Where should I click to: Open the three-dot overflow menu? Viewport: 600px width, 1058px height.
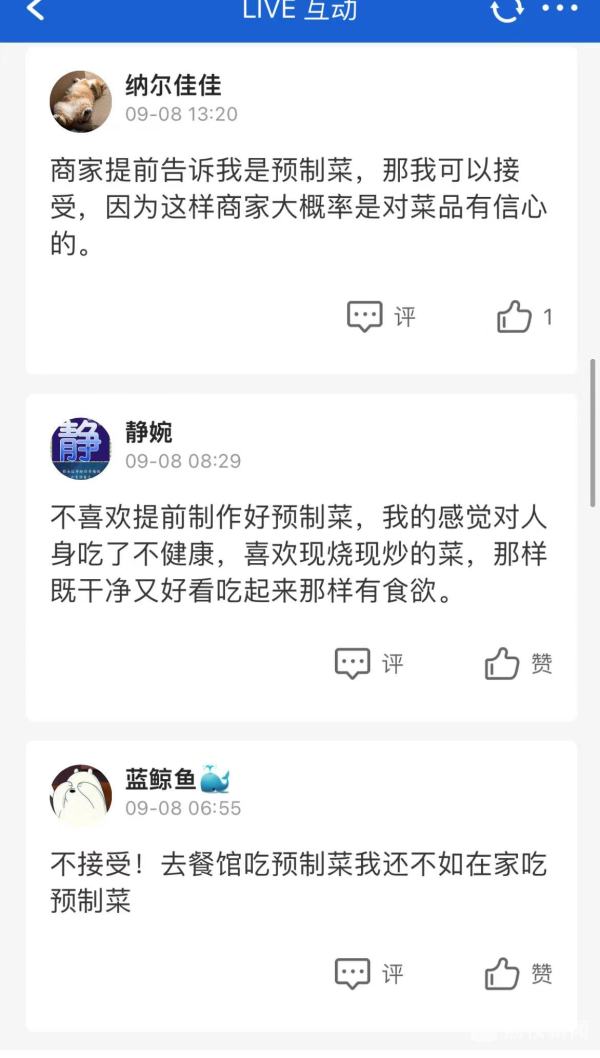click(x=559, y=9)
